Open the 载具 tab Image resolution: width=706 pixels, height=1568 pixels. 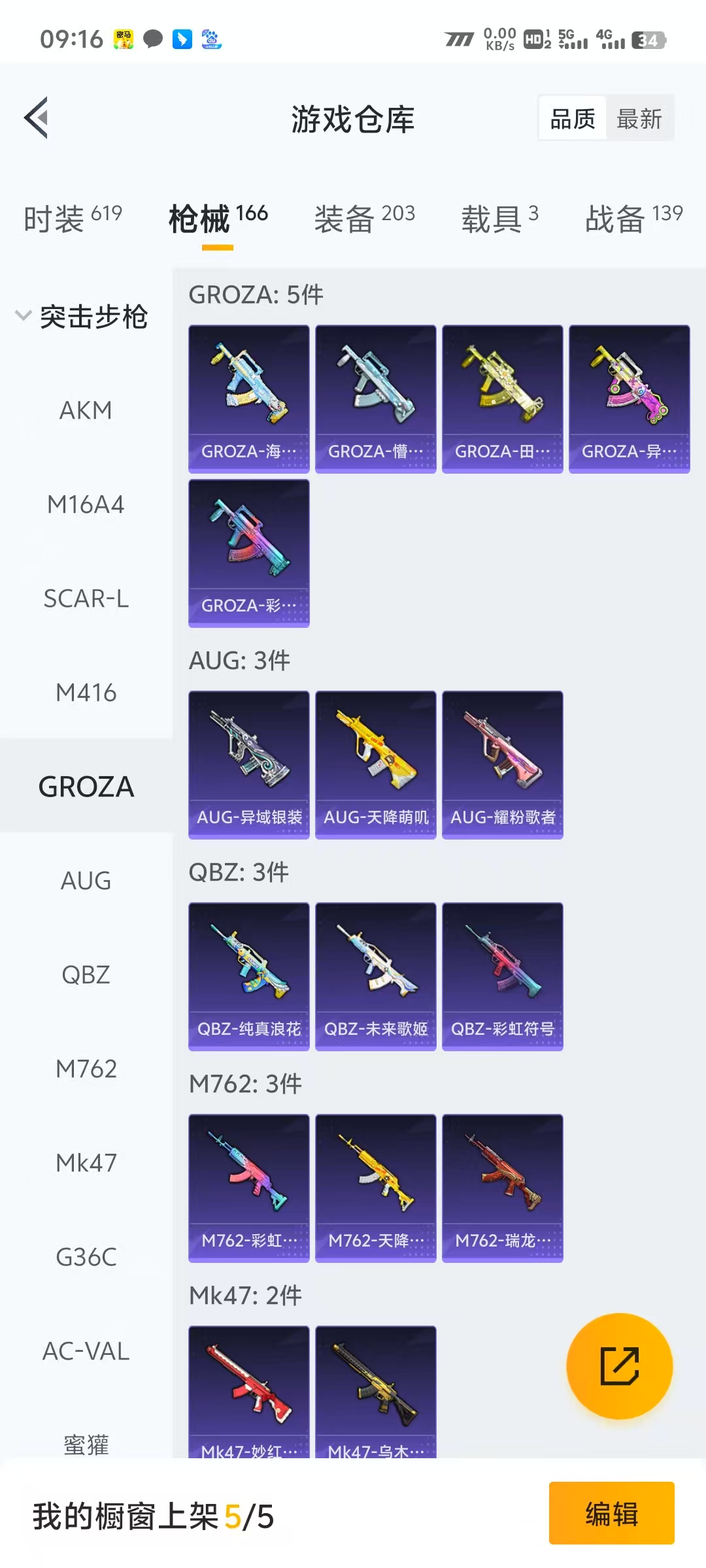pos(499,218)
